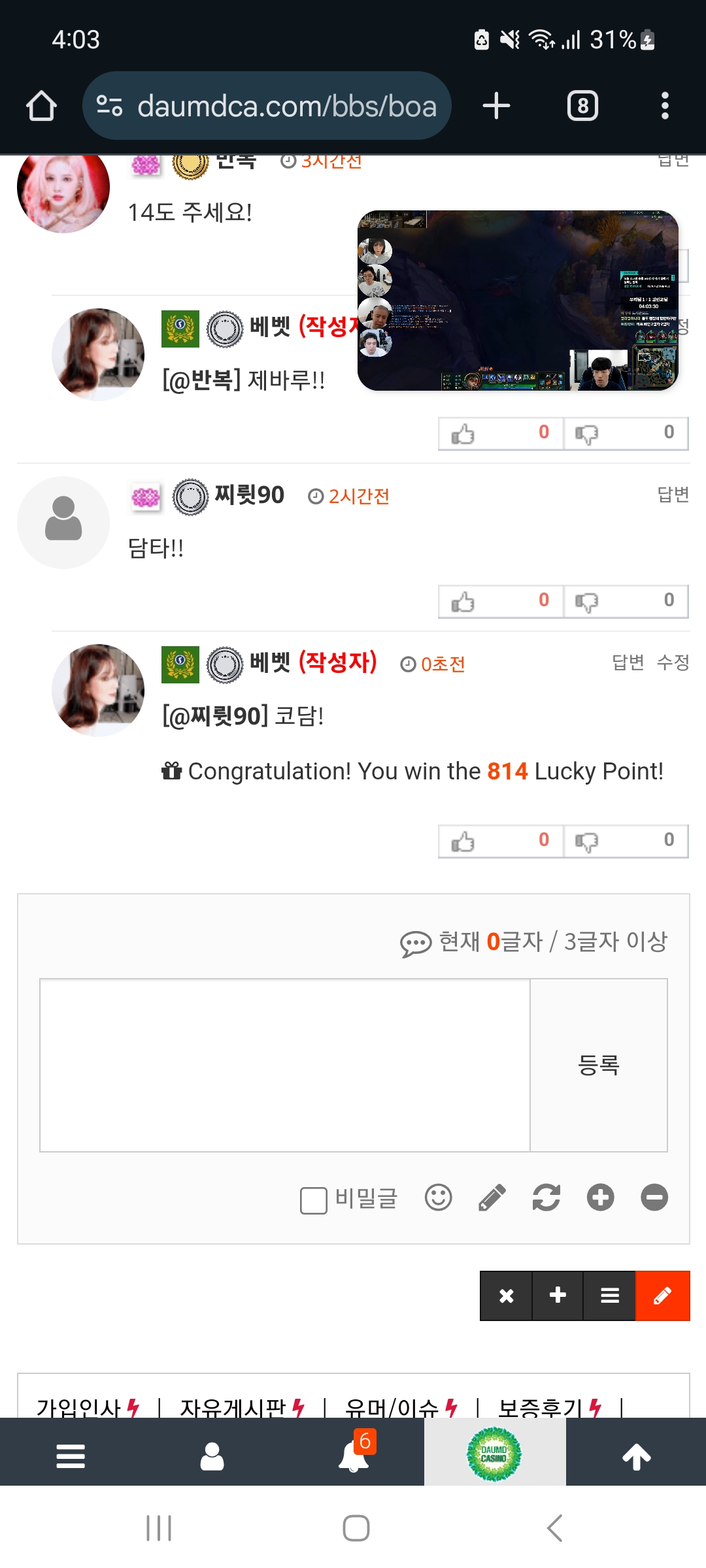This screenshot has width=706, height=1568.
Task: Open the floating picture-in-picture video
Action: point(518,301)
